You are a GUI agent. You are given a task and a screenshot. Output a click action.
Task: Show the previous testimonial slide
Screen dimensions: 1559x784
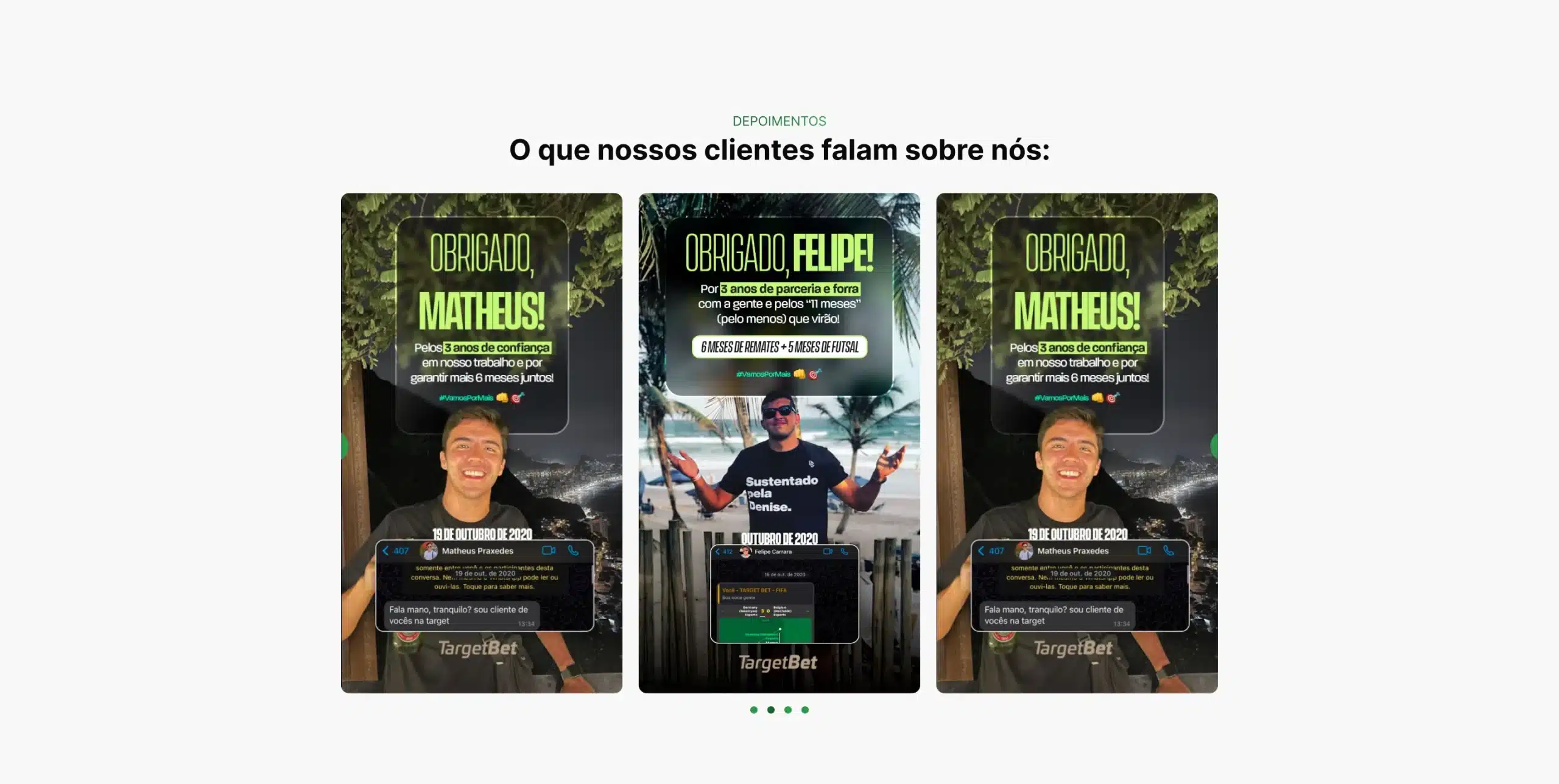(x=345, y=446)
